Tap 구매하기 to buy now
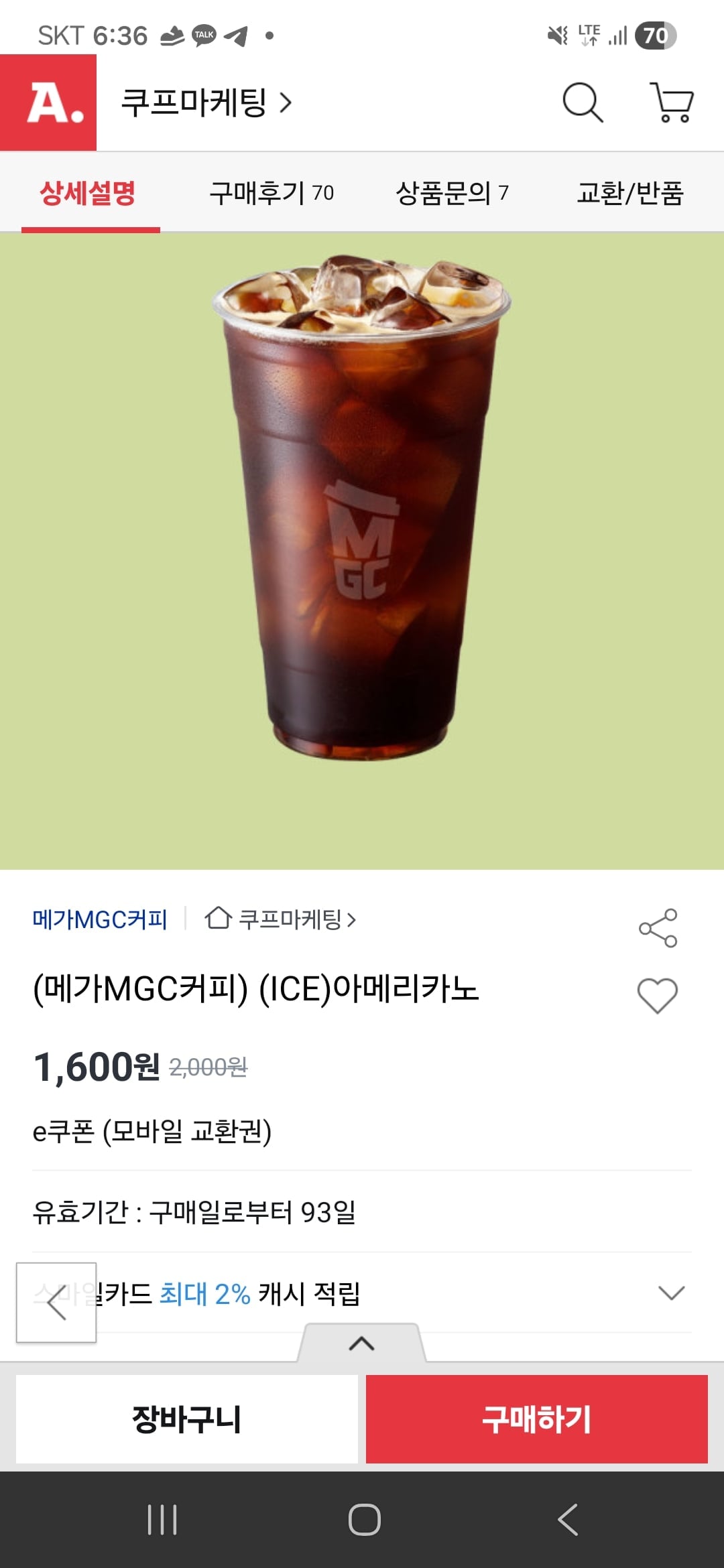This screenshot has height=1568, width=724. click(536, 1419)
